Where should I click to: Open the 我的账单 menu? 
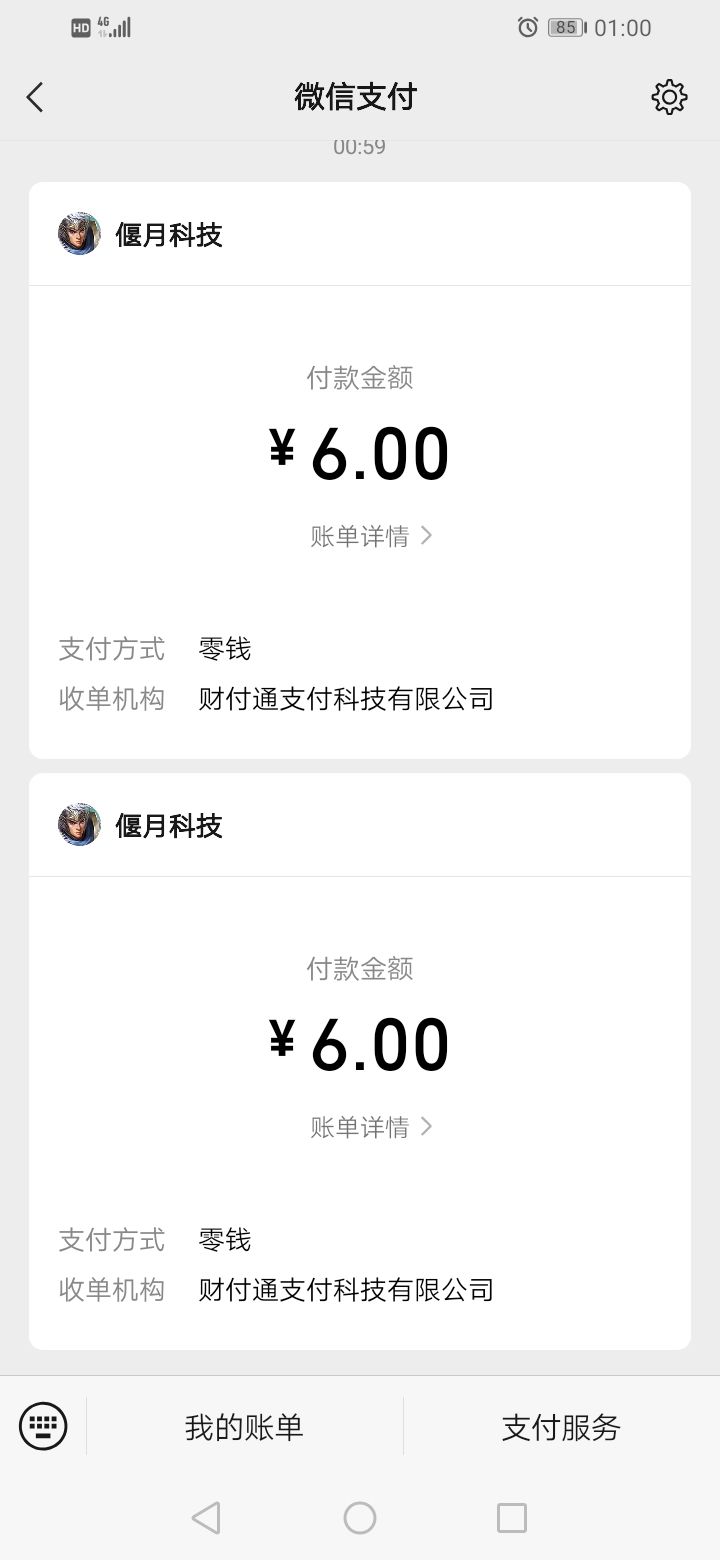click(x=244, y=1427)
